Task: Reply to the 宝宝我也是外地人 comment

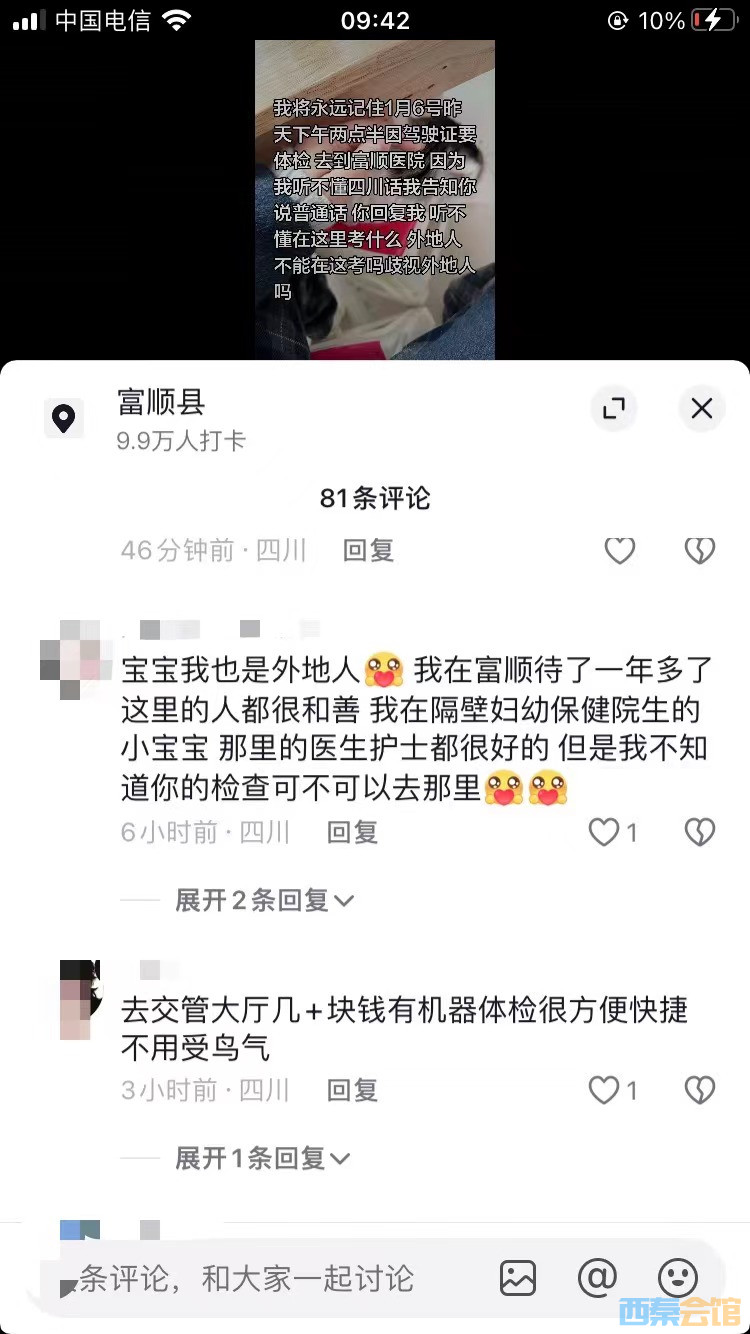Action: [352, 832]
